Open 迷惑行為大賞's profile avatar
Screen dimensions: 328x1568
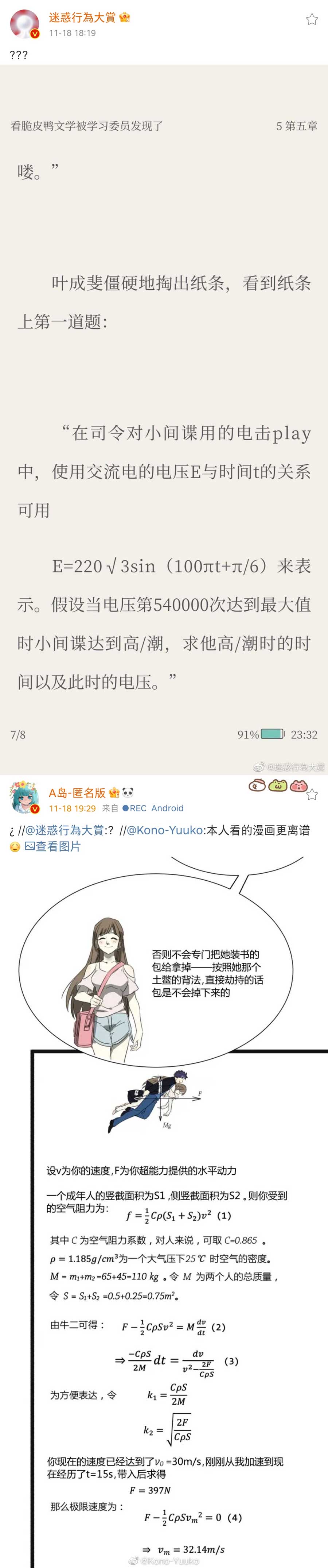pyautogui.click(x=25, y=23)
